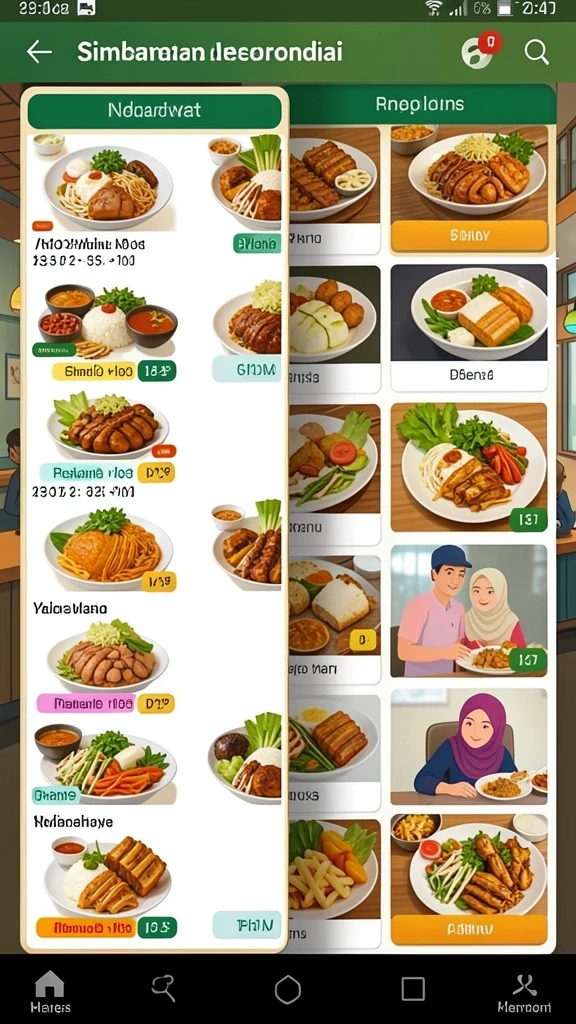The width and height of the screenshot is (576, 1024).
Task: Tap the orange button under the bottom-right dish
Action: 469,929
